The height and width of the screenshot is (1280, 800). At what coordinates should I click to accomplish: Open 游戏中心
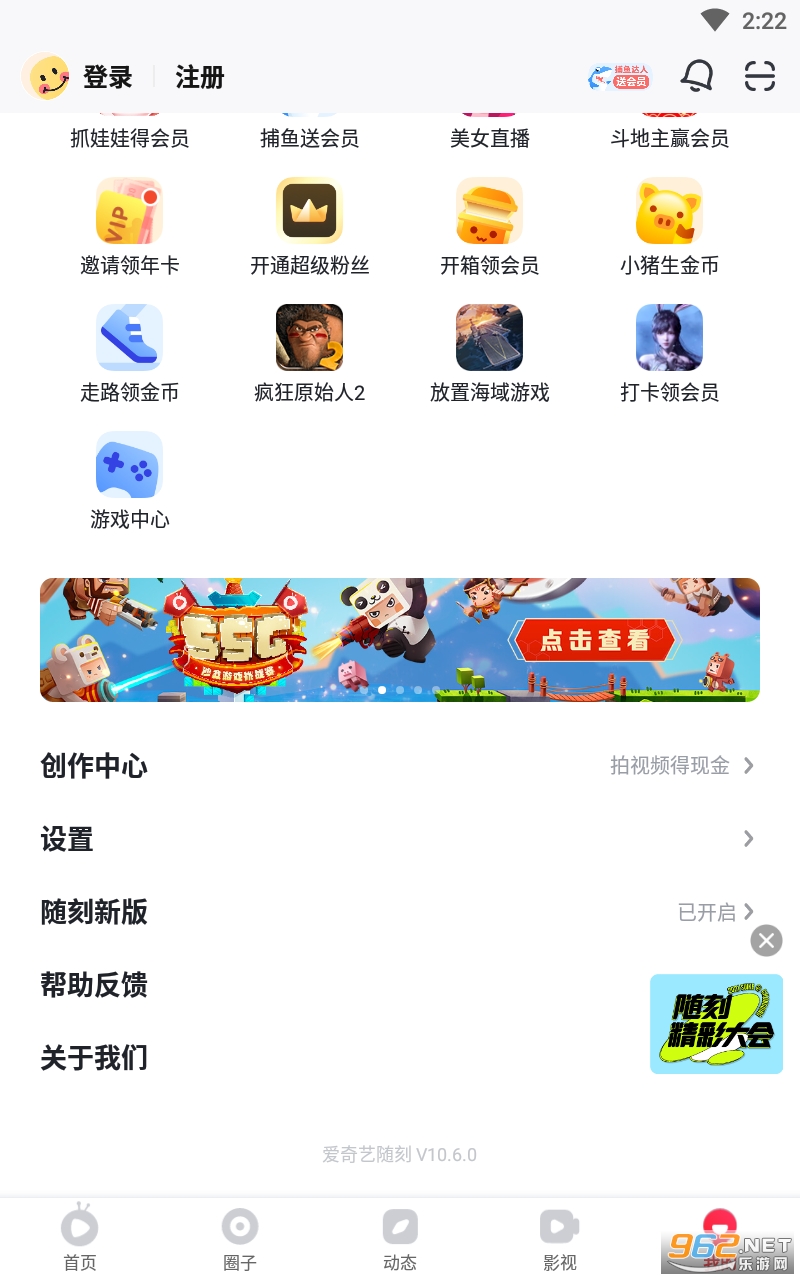coord(129,479)
